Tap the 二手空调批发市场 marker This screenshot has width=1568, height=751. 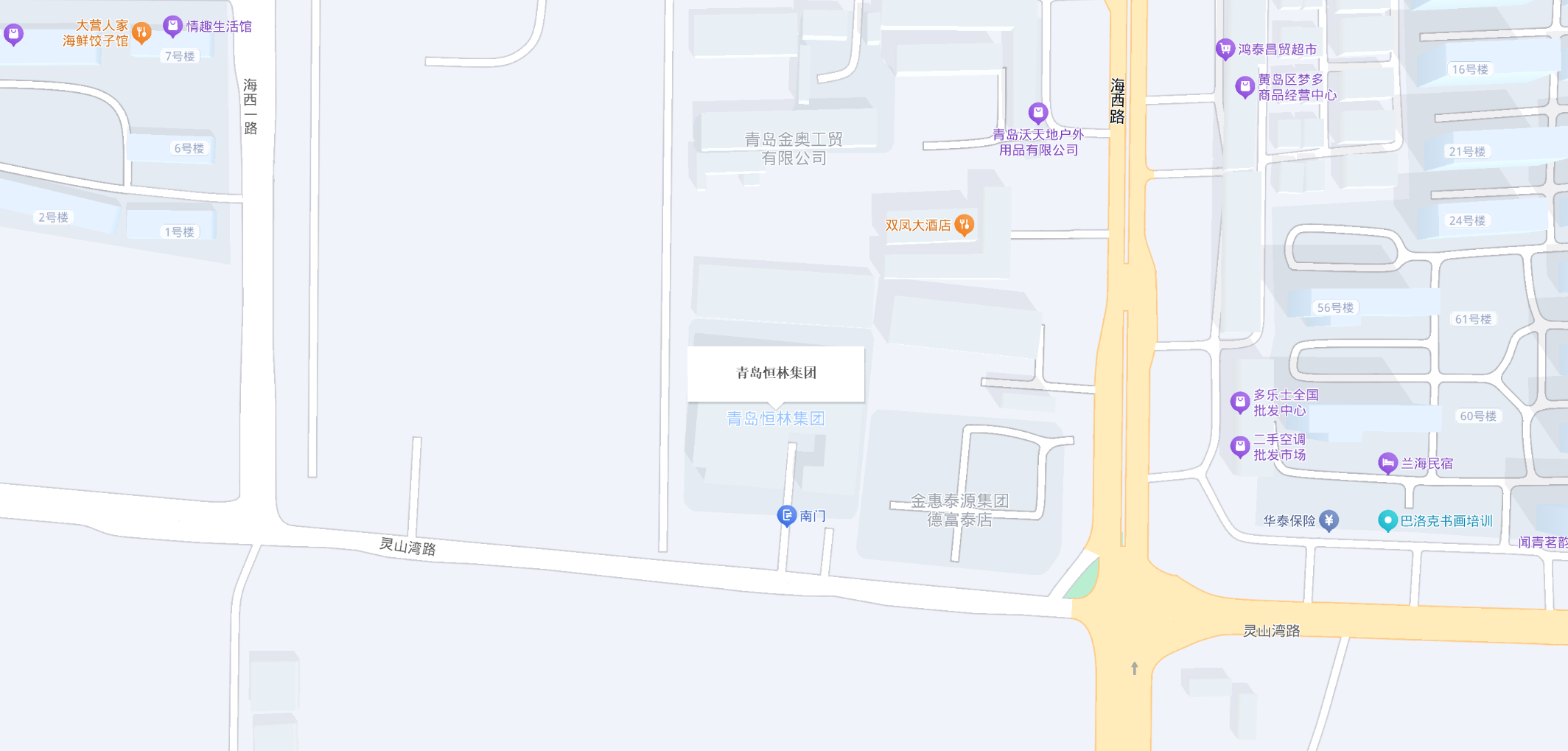coord(1239,447)
